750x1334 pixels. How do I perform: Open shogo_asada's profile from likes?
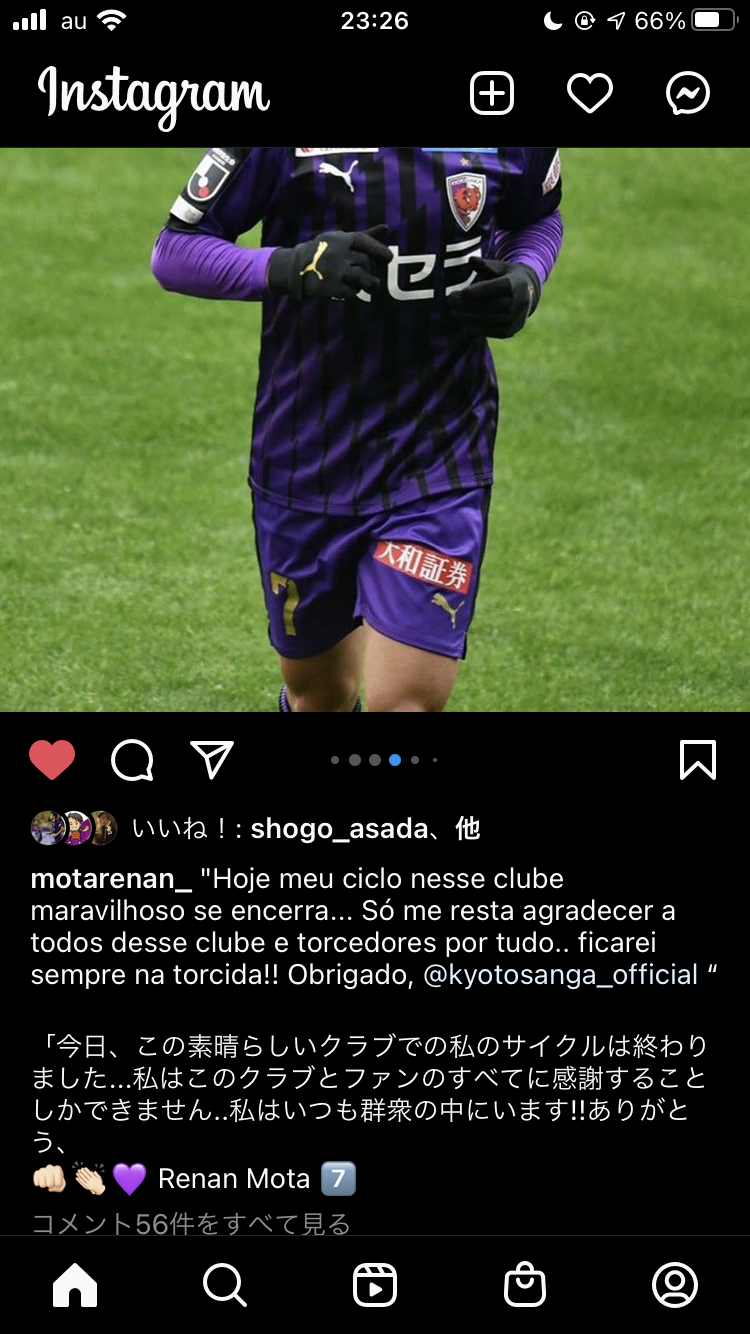pyautogui.click(x=340, y=829)
